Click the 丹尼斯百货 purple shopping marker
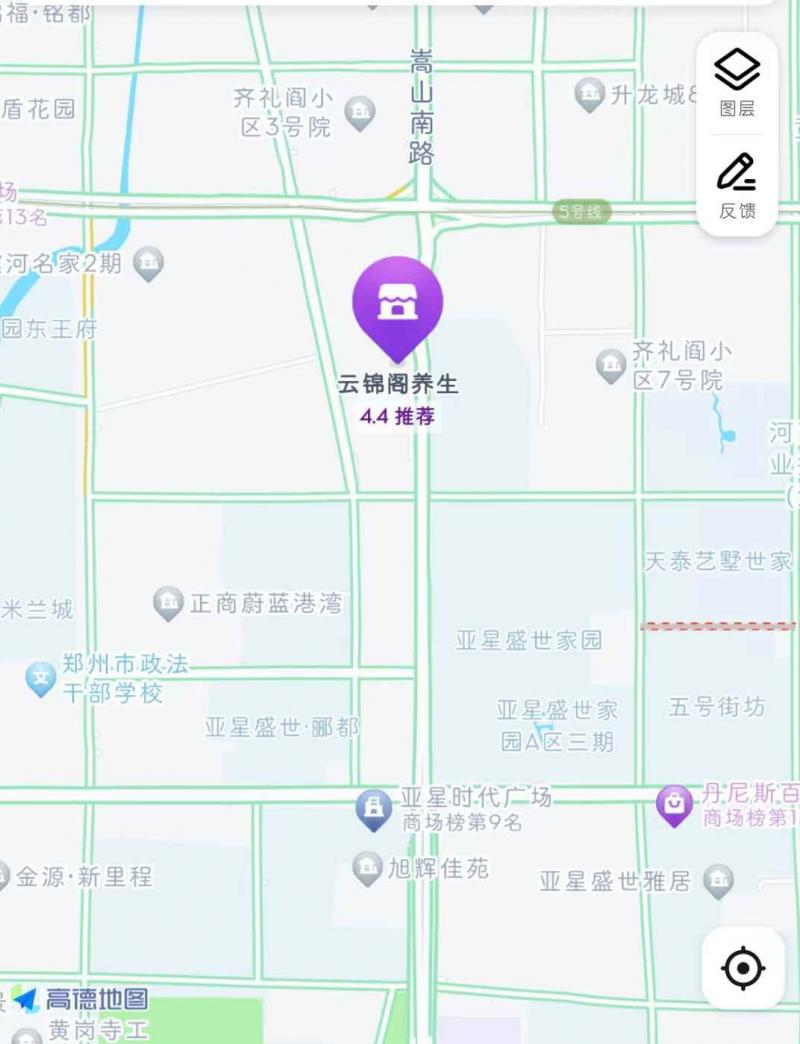This screenshot has width=800, height=1044. 674,802
